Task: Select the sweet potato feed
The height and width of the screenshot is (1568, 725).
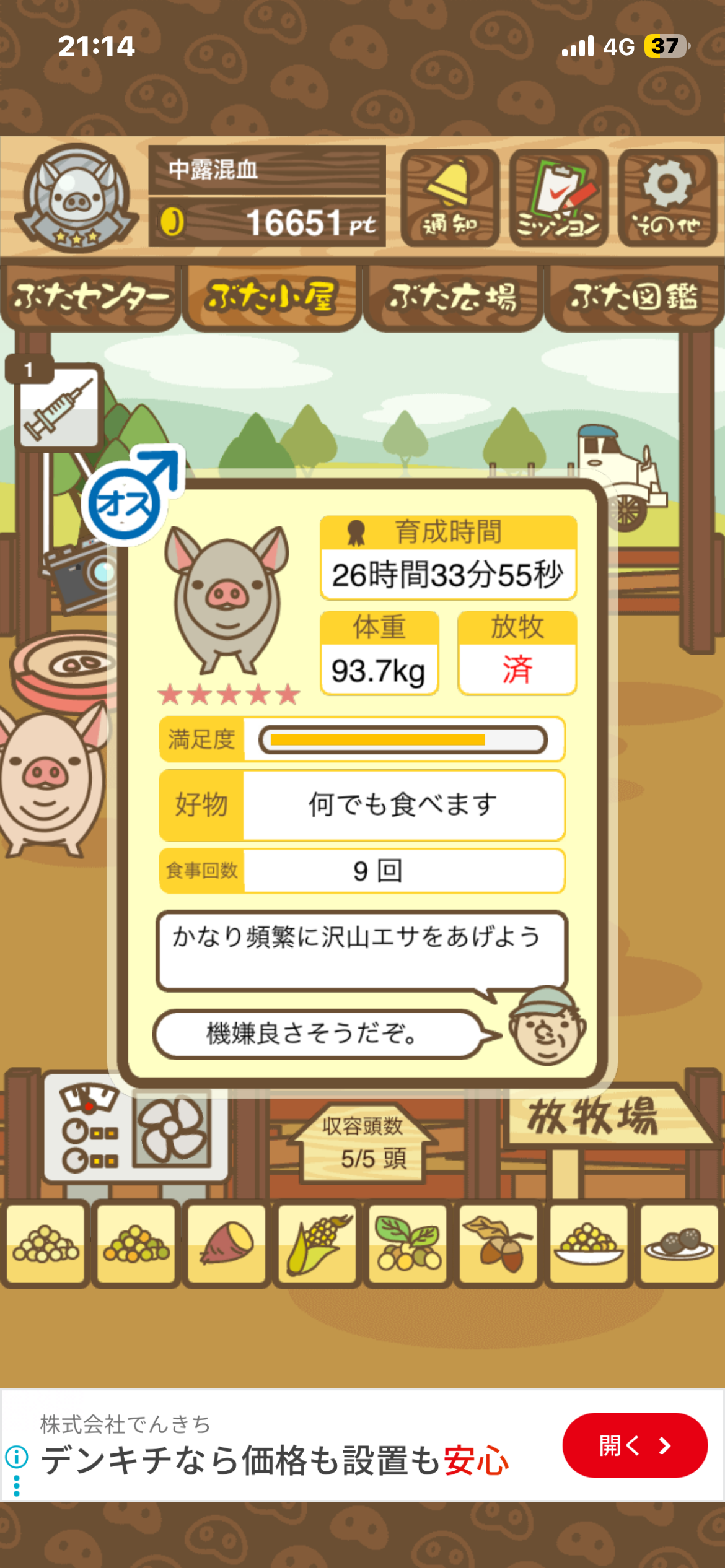Action: (227, 1244)
